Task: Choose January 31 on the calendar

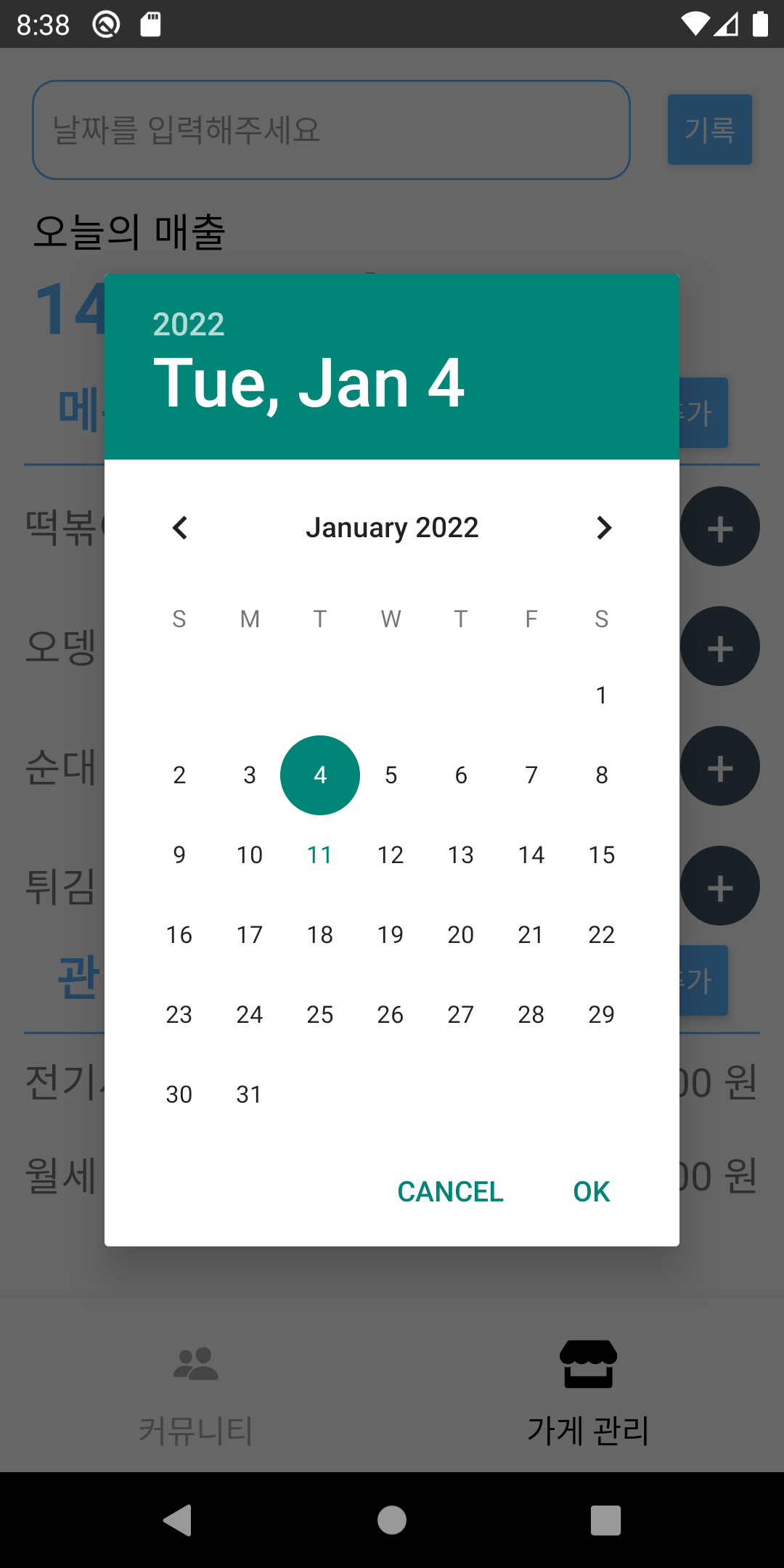Action: click(x=249, y=1095)
